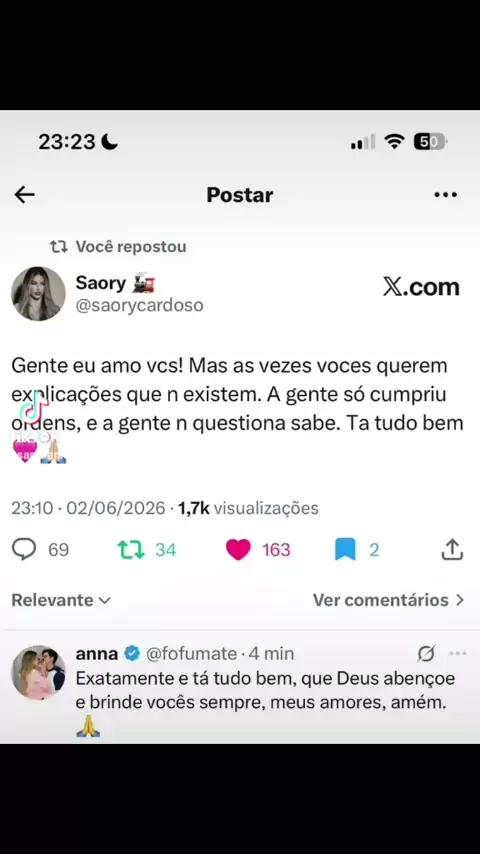Image resolution: width=480 pixels, height=854 pixels.
Task: Expand the Relevante sort dropdown
Action: click(61, 600)
